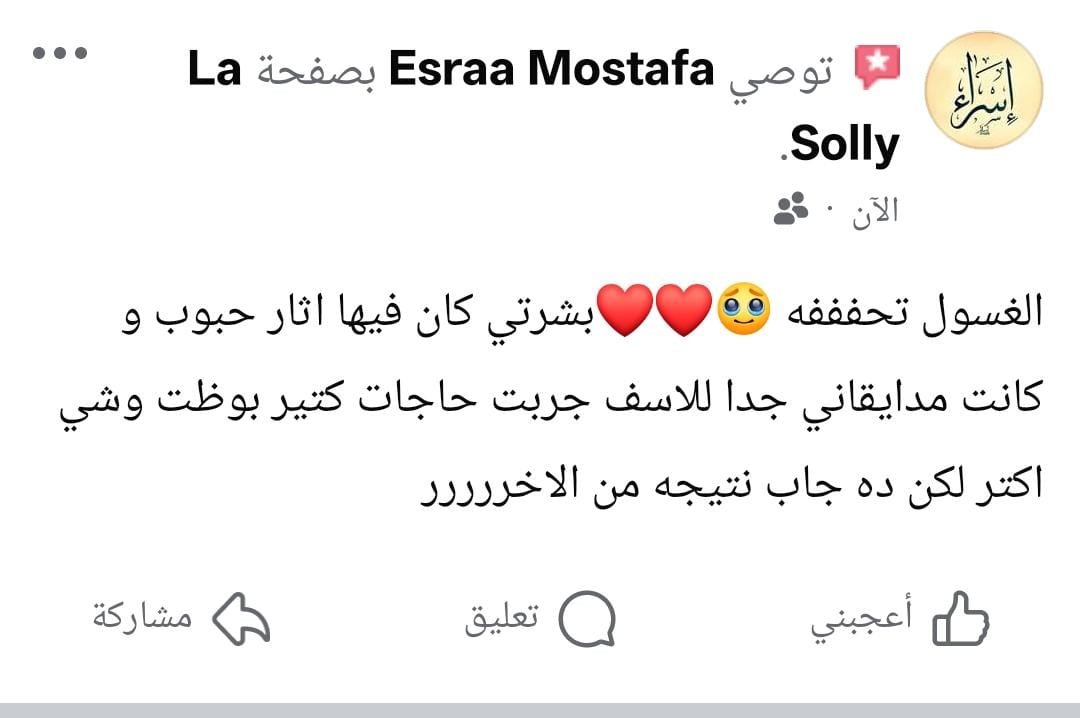Open Esraa Mostafa's profile name link
Image resolution: width=1080 pixels, height=718 pixels.
coord(551,72)
